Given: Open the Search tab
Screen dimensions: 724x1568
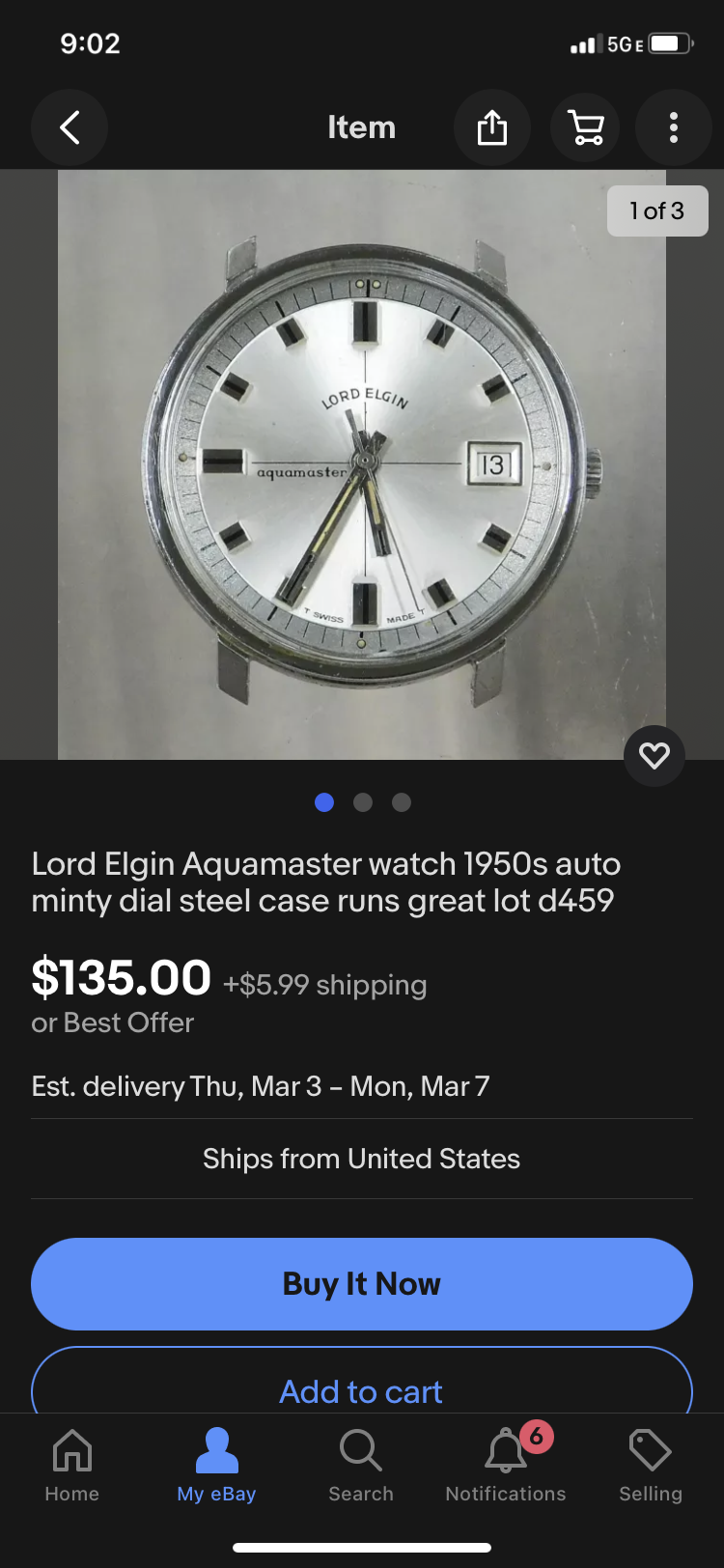Looking at the screenshot, I should click(361, 1466).
